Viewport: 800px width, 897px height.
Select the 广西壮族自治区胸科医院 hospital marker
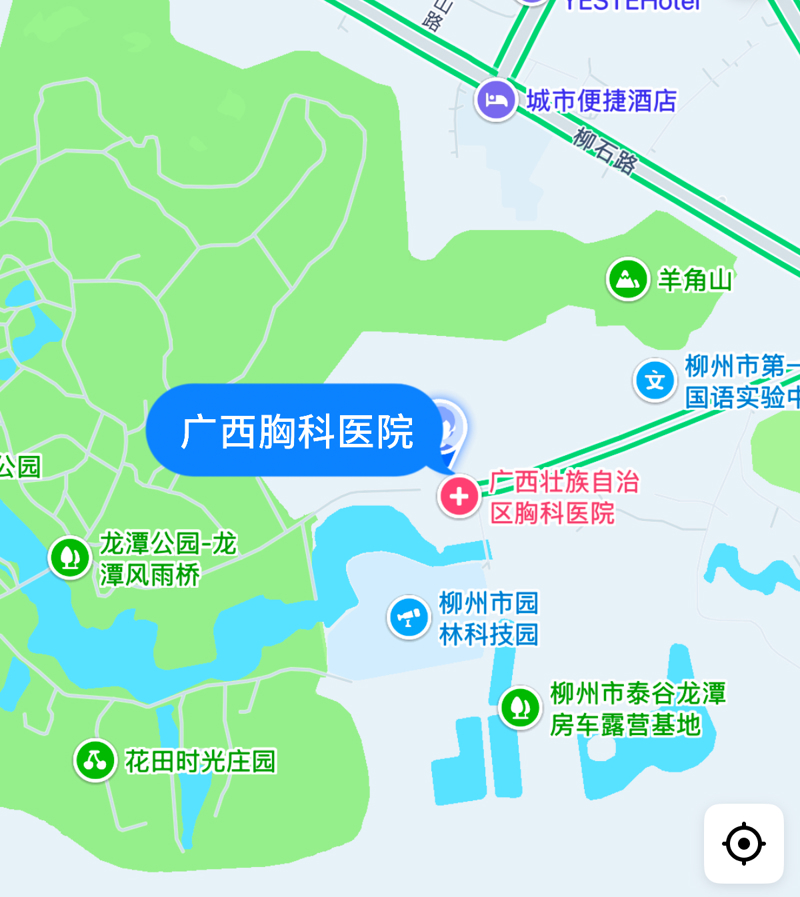click(460, 496)
